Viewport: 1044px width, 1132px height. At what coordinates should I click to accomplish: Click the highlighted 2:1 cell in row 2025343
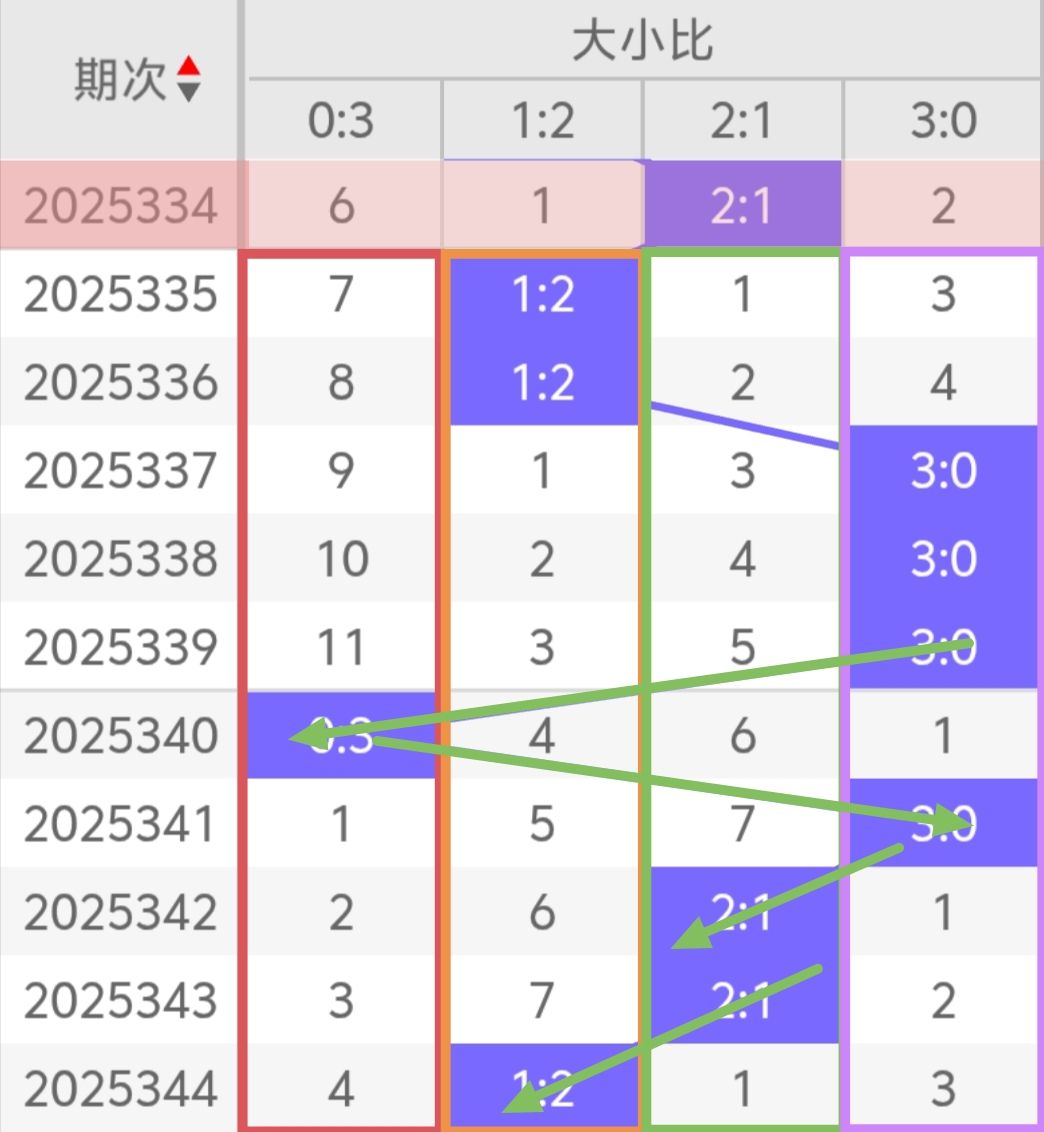coord(742,999)
